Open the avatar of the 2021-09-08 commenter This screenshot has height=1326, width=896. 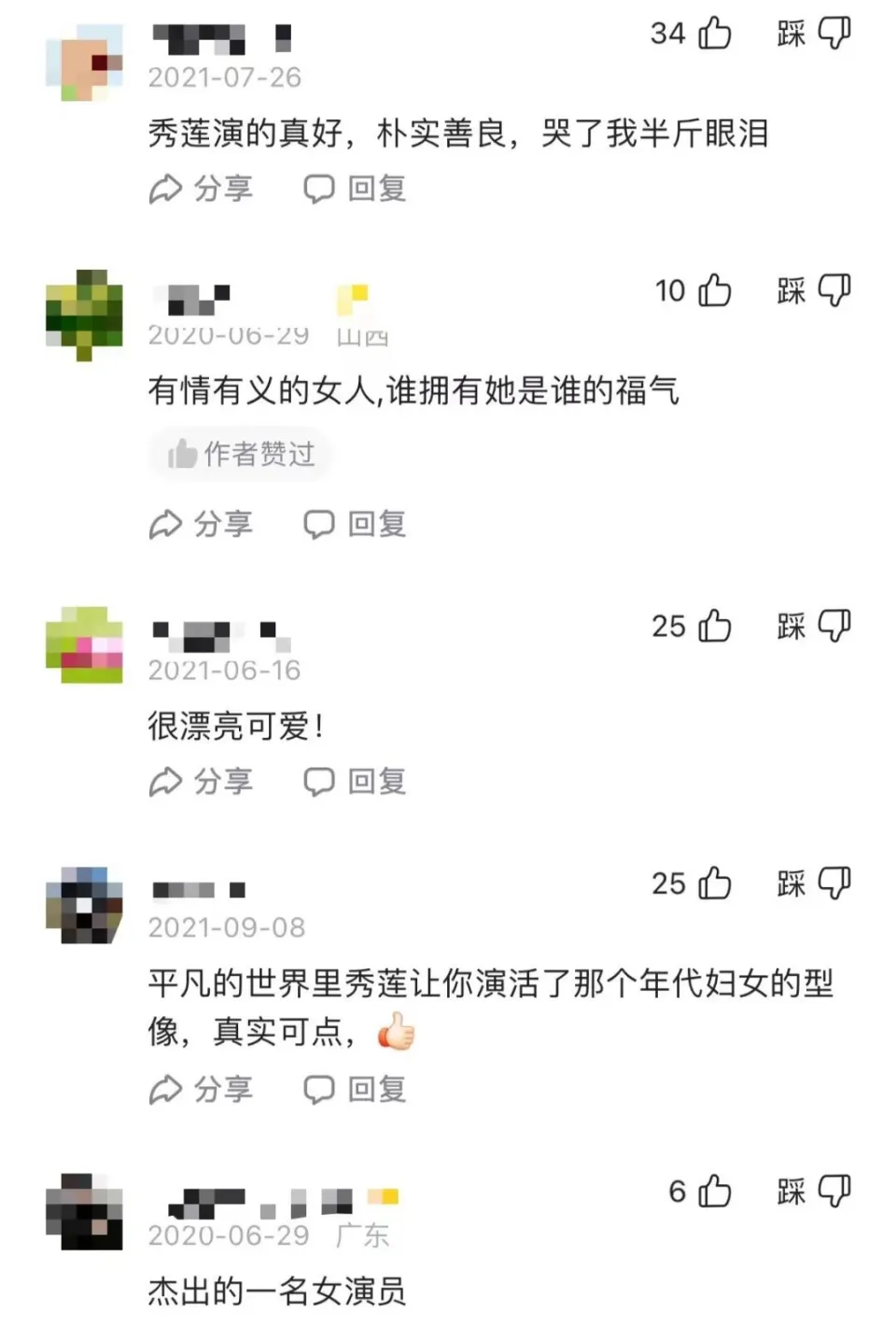pyautogui.click(x=85, y=905)
